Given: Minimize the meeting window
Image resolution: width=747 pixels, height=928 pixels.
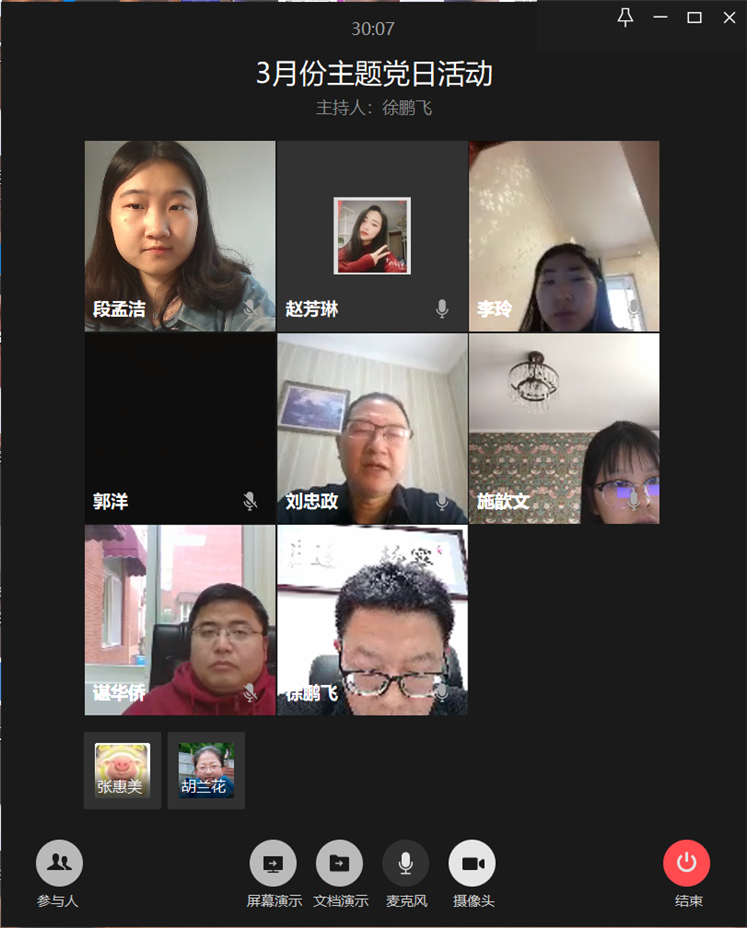Looking at the screenshot, I should (x=660, y=17).
